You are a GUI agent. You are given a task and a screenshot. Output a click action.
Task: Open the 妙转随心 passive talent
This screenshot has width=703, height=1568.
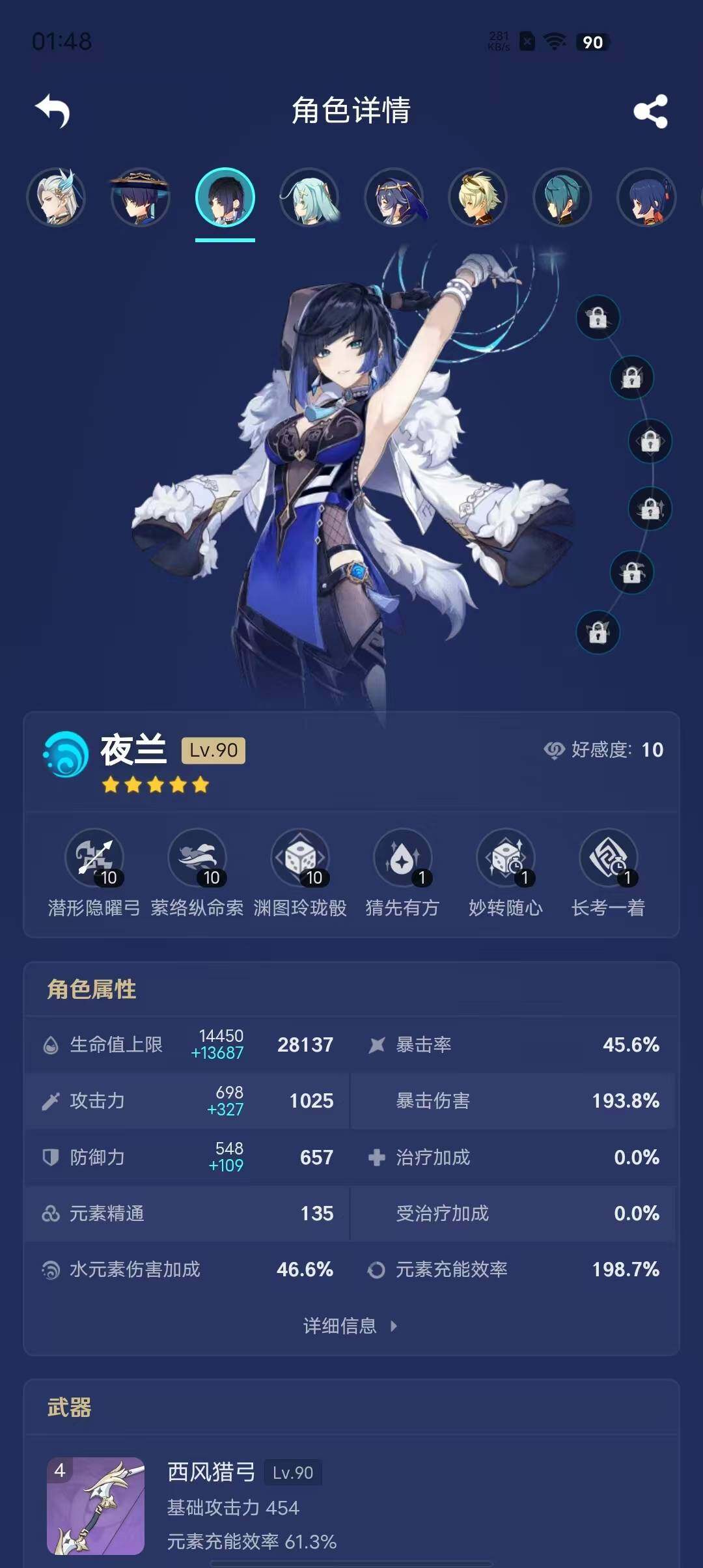point(506,860)
